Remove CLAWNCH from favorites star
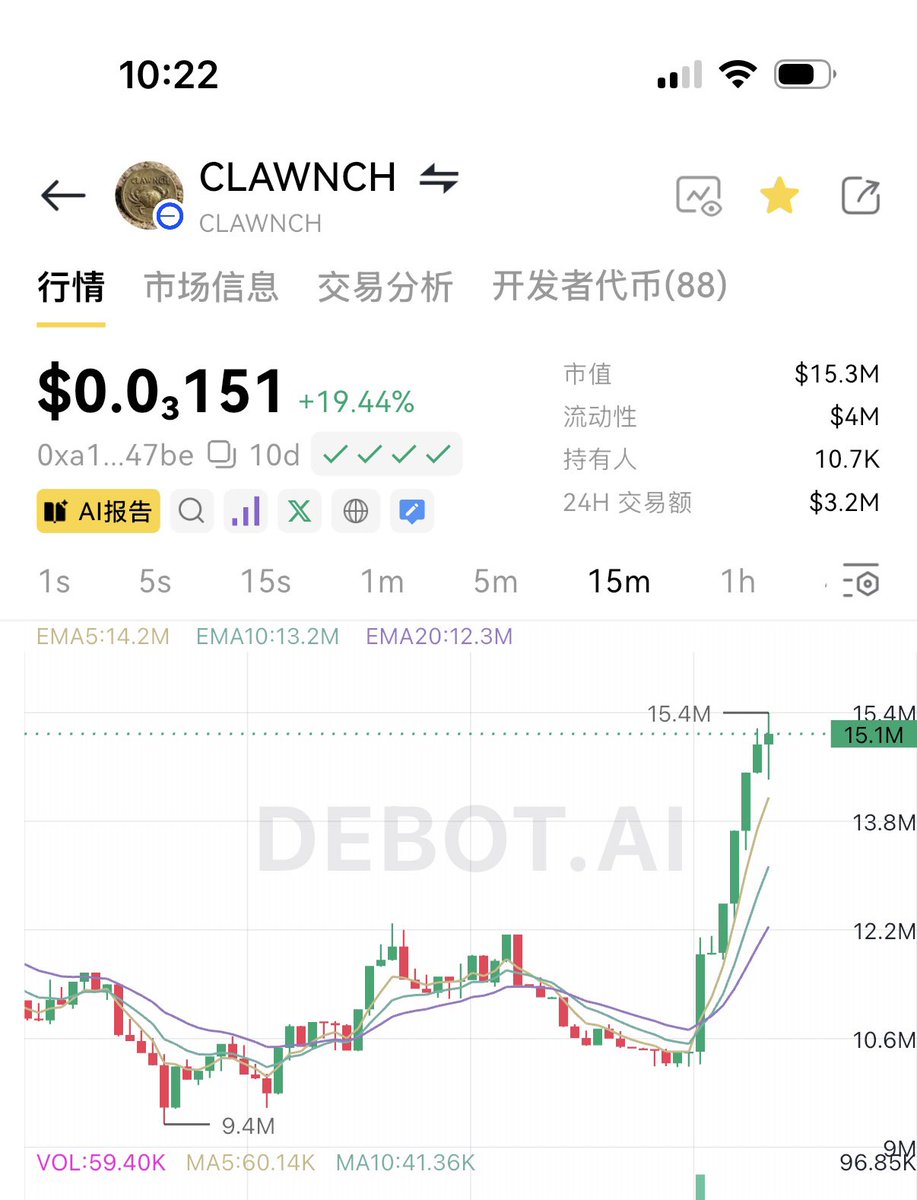Image resolution: width=917 pixels, height=1200 pixels. click(779, 196)
